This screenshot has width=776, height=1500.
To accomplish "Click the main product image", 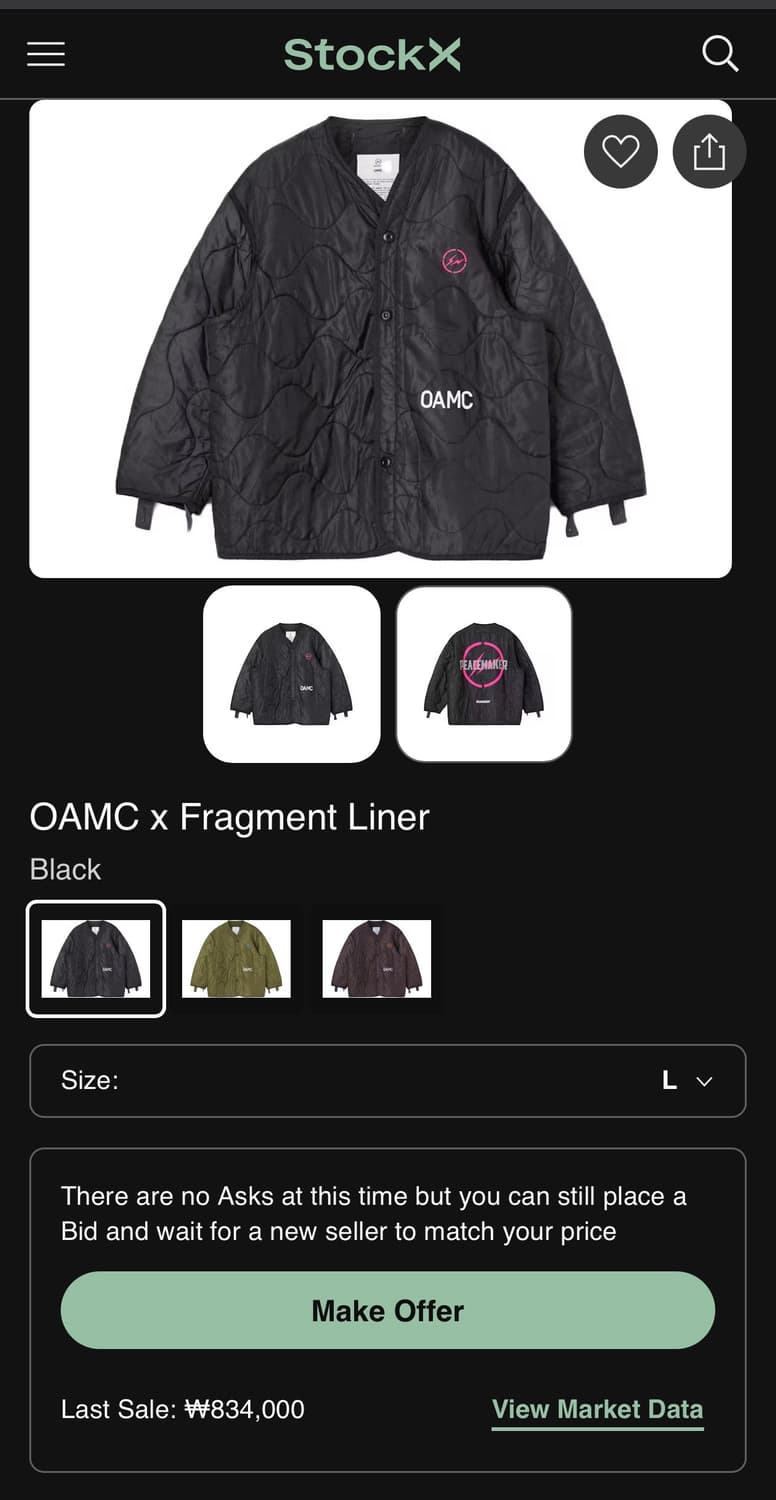I will [388, 340].
